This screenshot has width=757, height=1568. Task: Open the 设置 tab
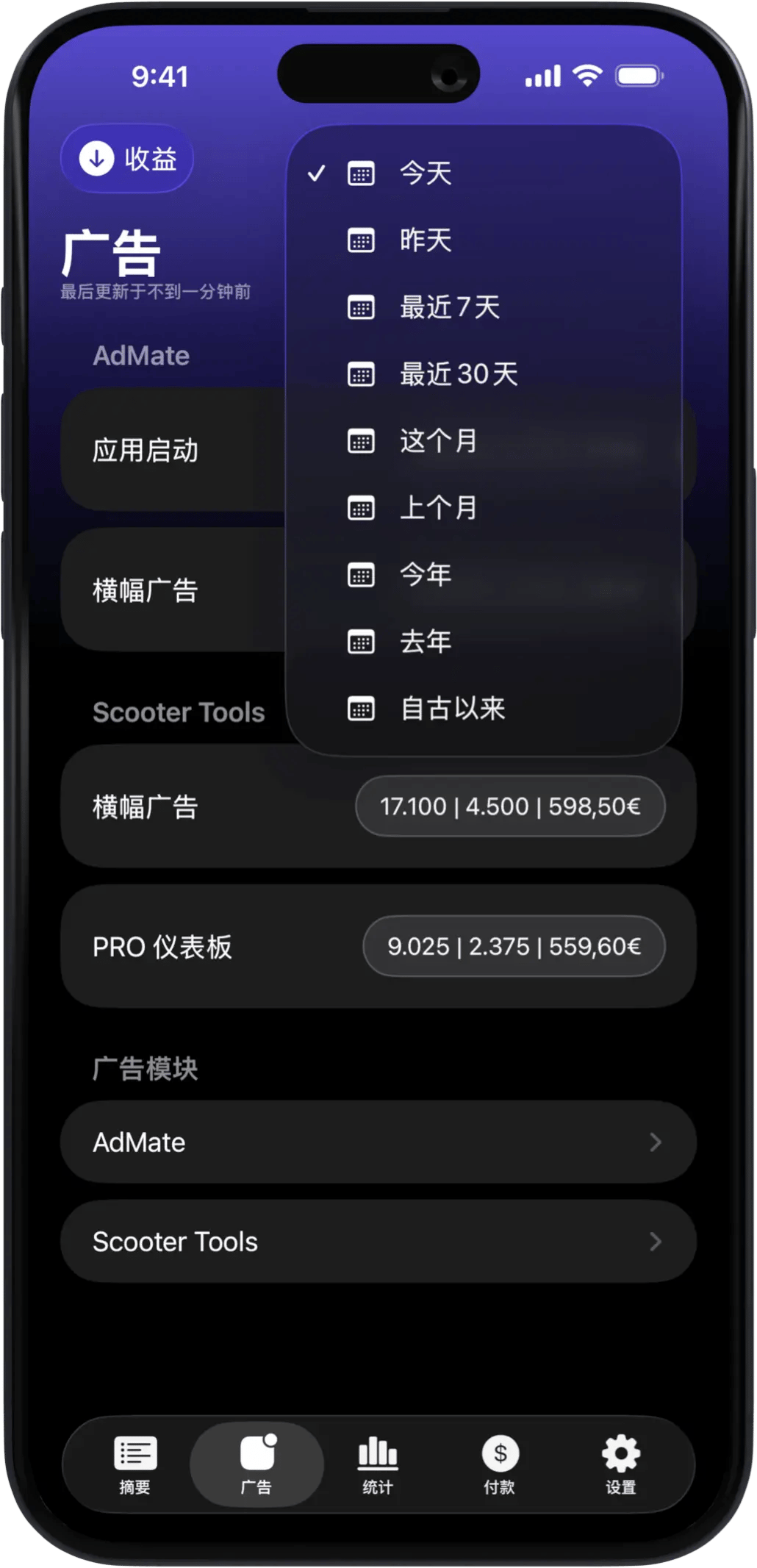(621, 1464)
